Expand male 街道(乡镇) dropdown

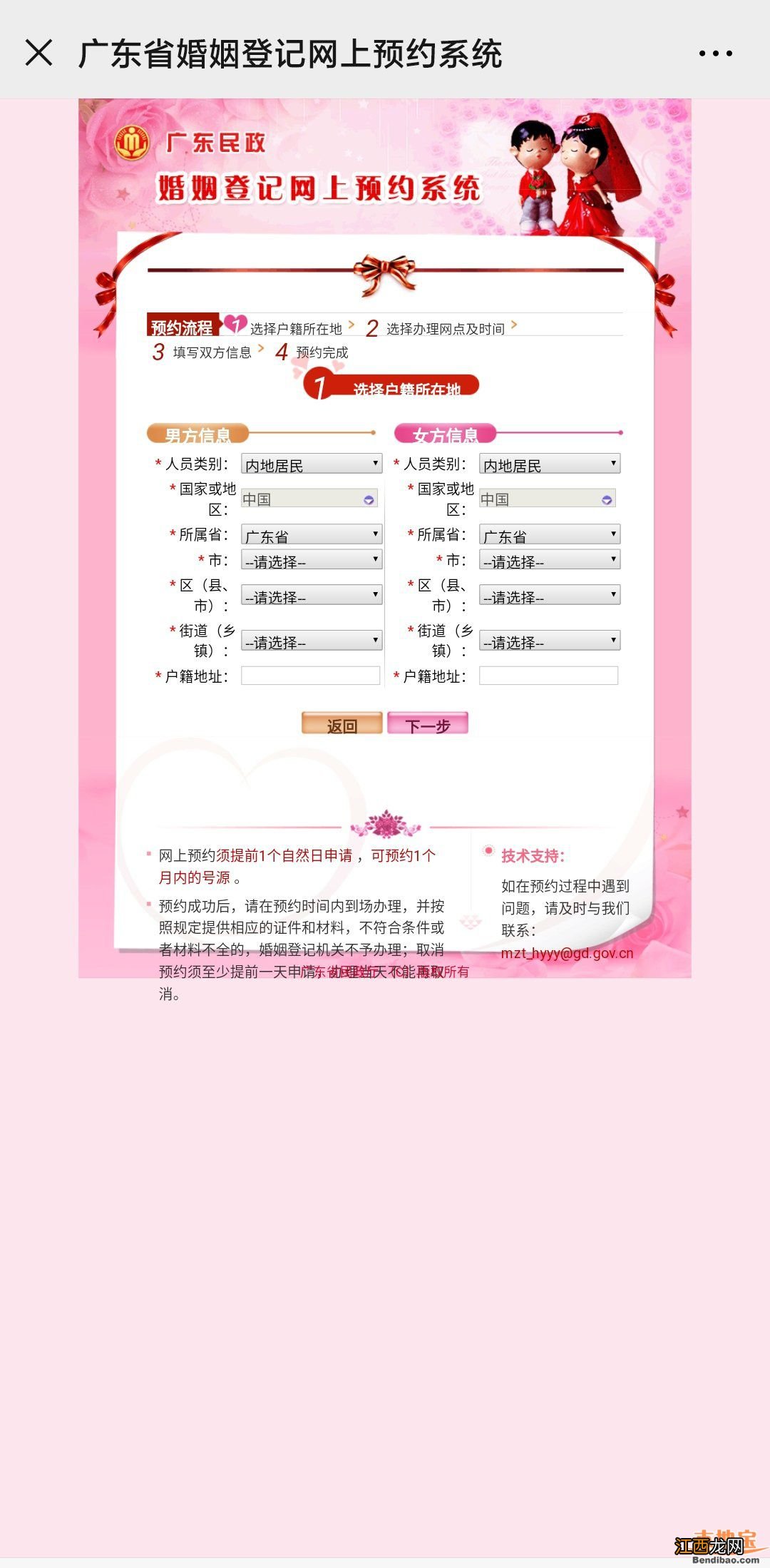[312, 641]
